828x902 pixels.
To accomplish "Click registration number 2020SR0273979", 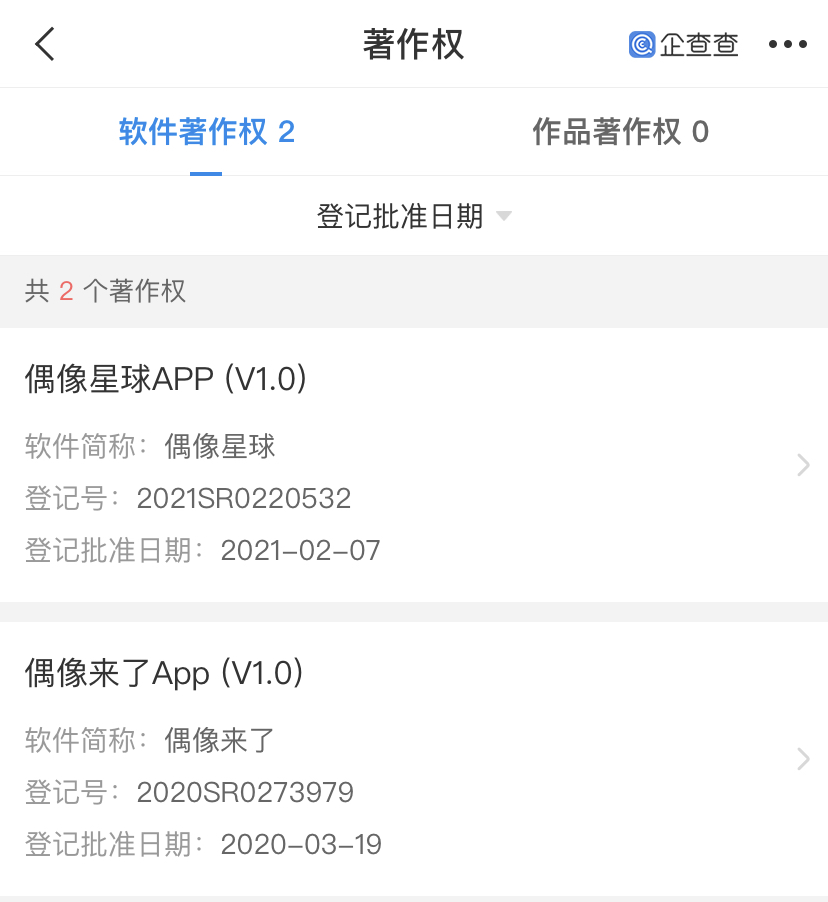I will [x=243, y=792].
